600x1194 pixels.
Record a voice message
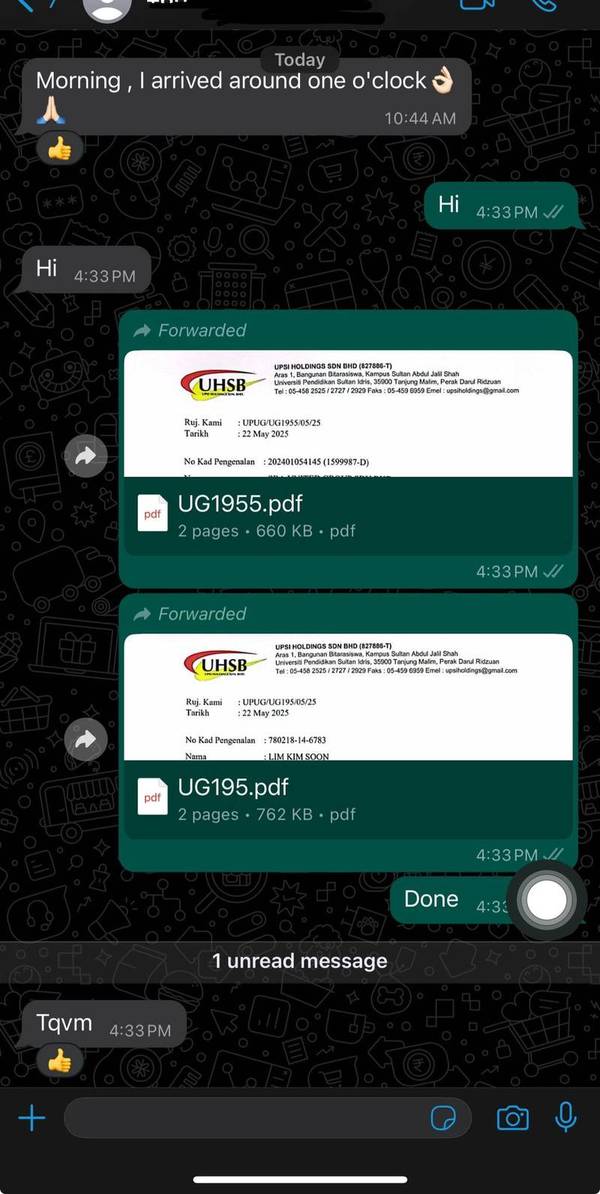566,1117
